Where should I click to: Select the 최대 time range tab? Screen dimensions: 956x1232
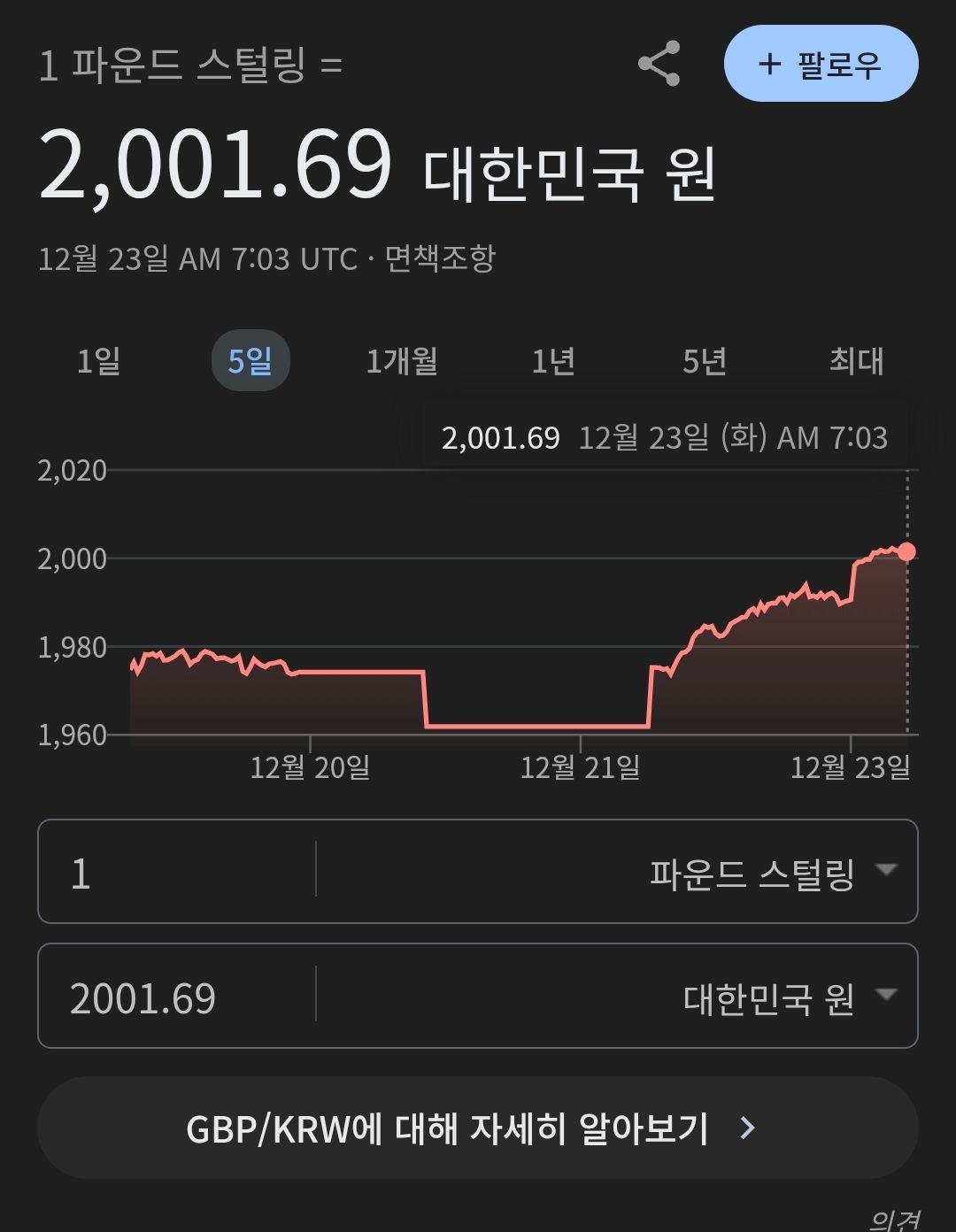pyautogui.click(x=855, y=362)
